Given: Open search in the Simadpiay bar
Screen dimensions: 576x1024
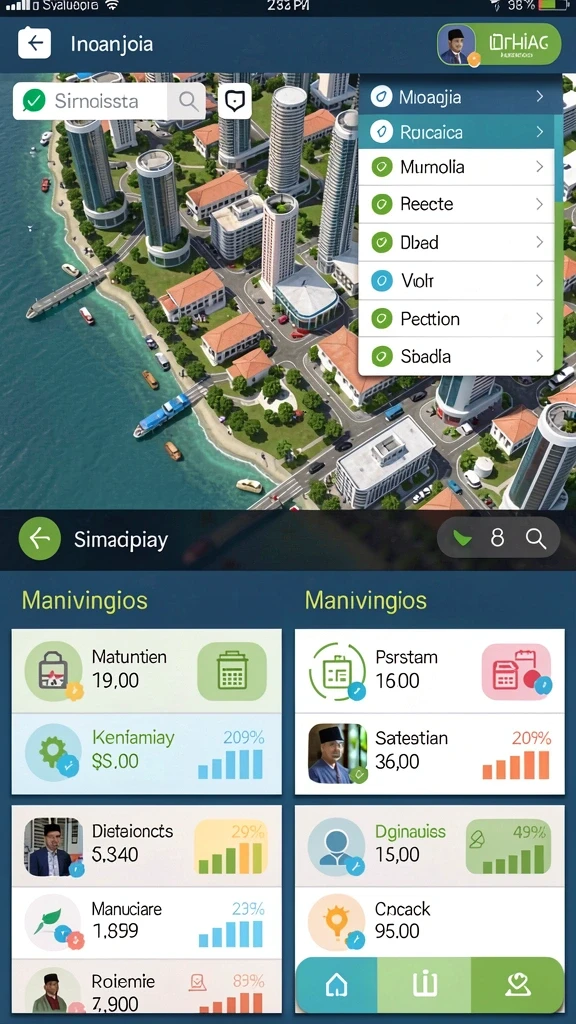Looking at the screenshot, I should click(x=536, y=538).
